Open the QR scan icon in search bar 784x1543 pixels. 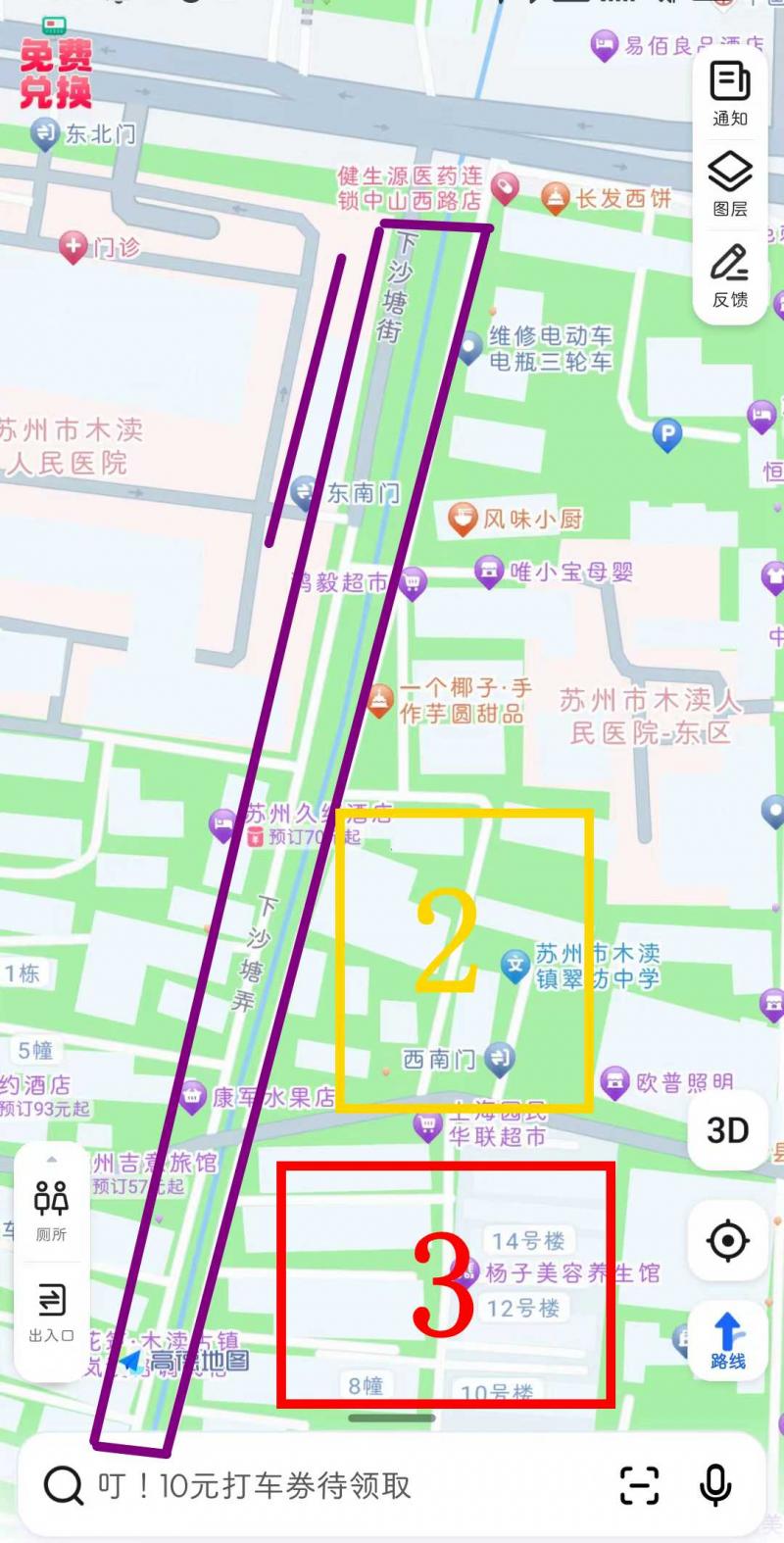[640, 1483]
